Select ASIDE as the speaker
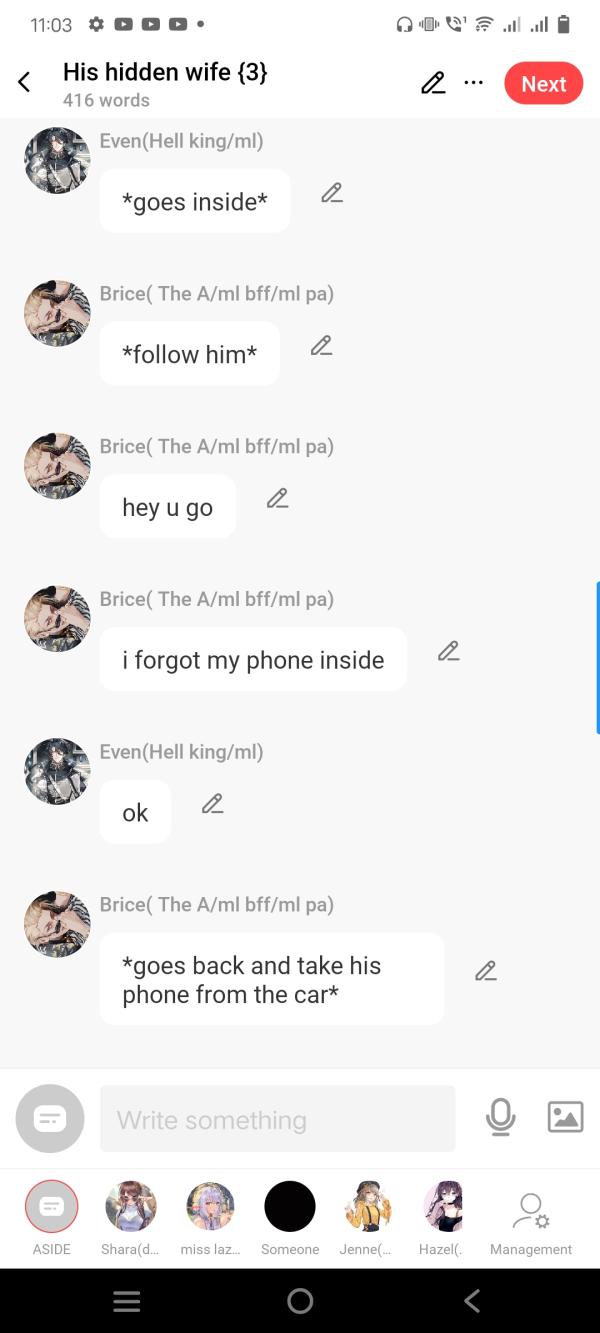The image size is (600, 1333). (x=51, y=1206)
